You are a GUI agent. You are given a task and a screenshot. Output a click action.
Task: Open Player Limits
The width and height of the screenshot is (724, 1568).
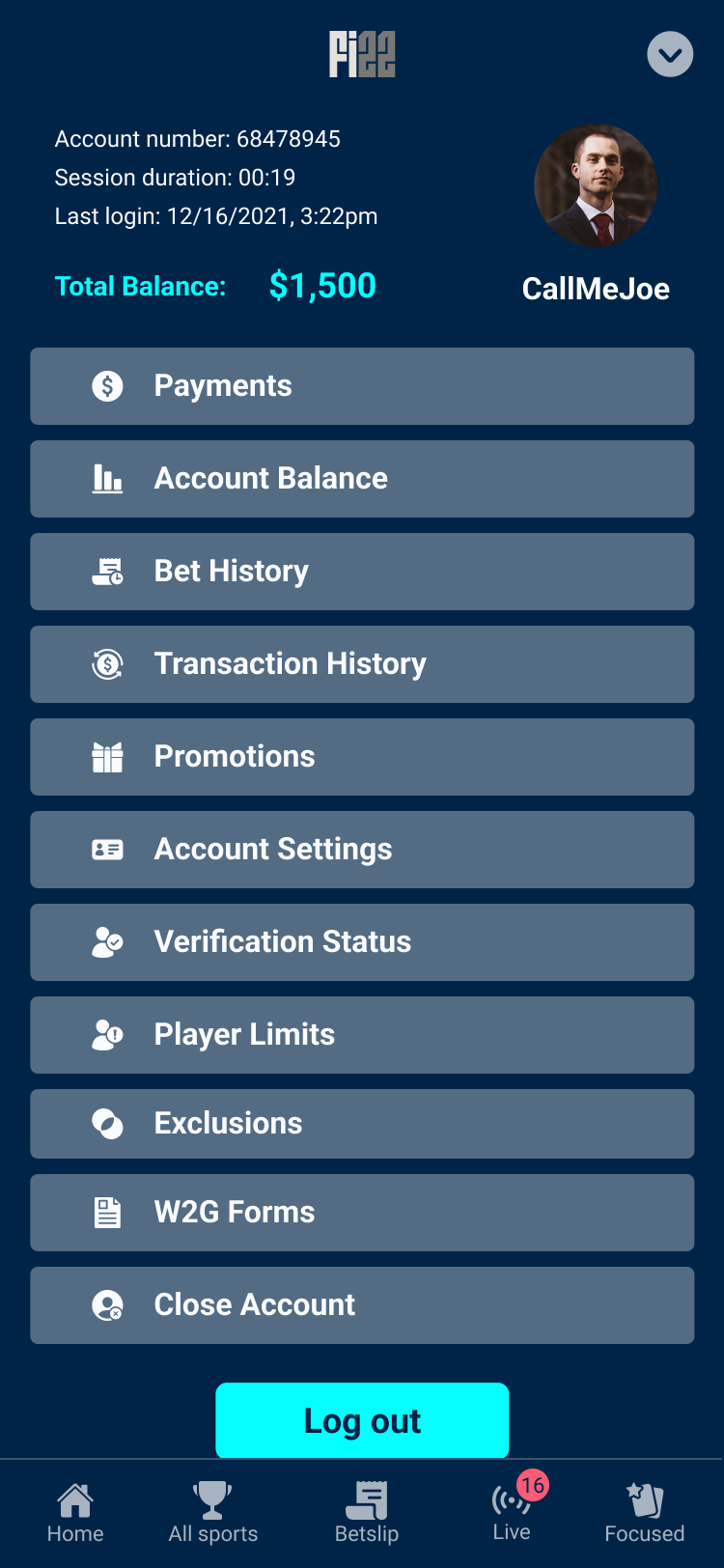tap(362, 1035)
